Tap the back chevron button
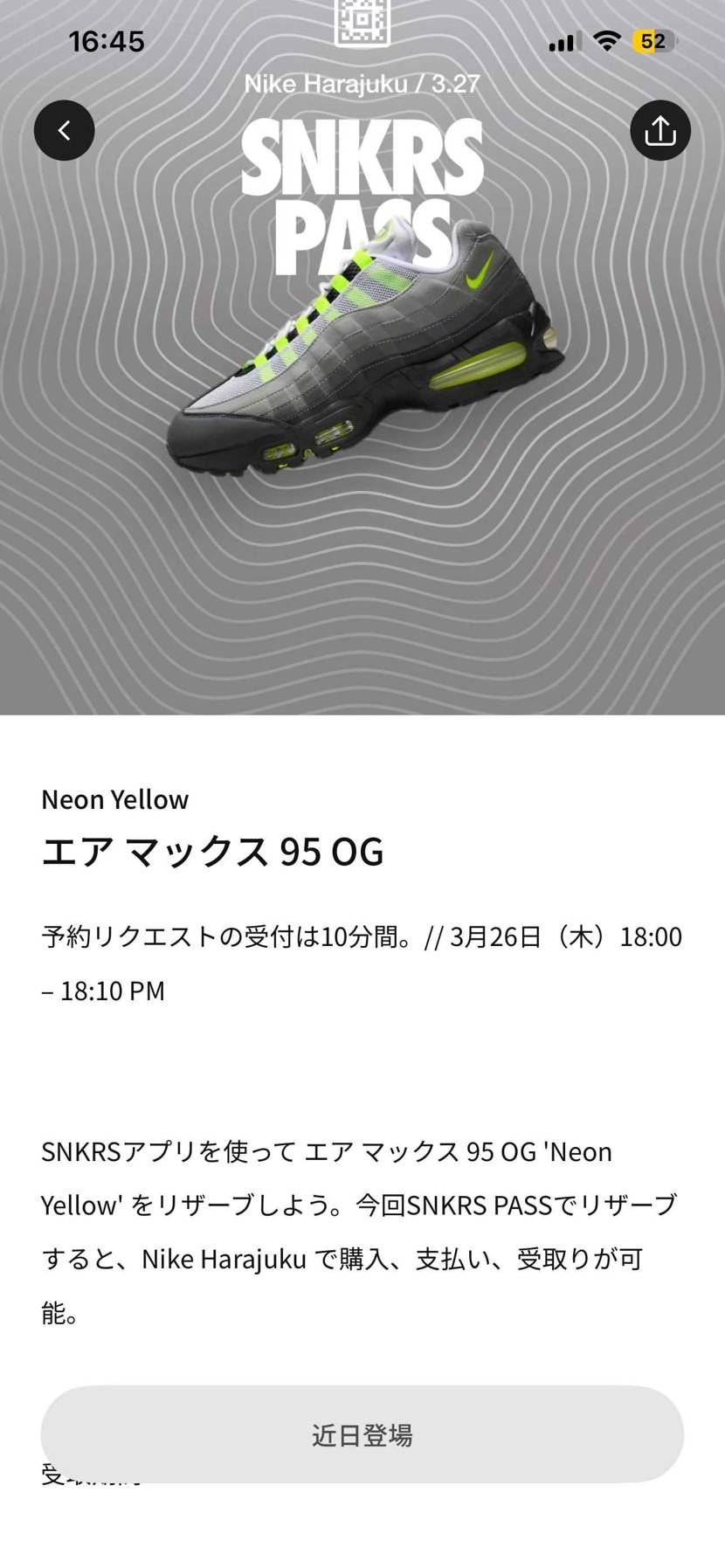This screenshot has height=1568, width=725. [x=63, y=129]
